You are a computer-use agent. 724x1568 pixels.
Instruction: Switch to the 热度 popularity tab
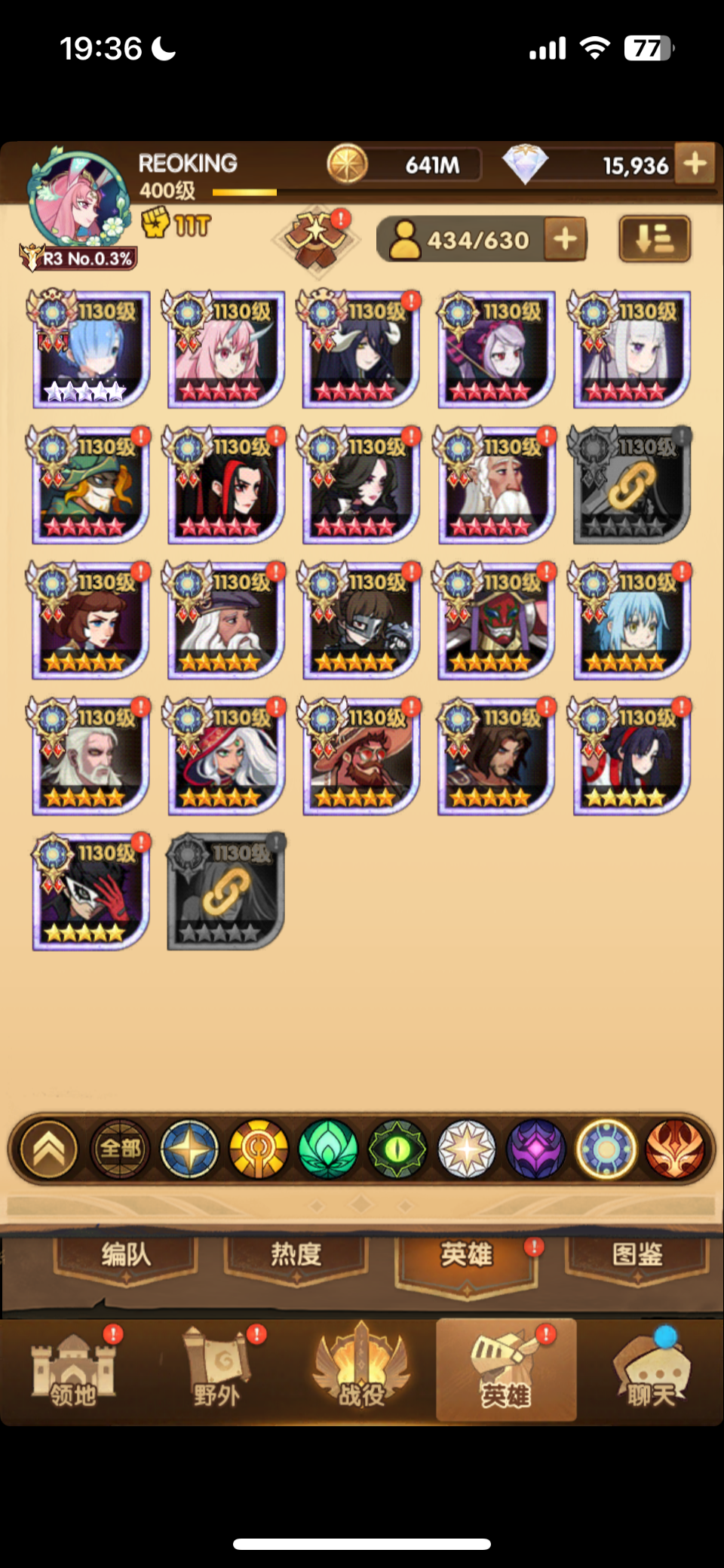point(296,1256)
